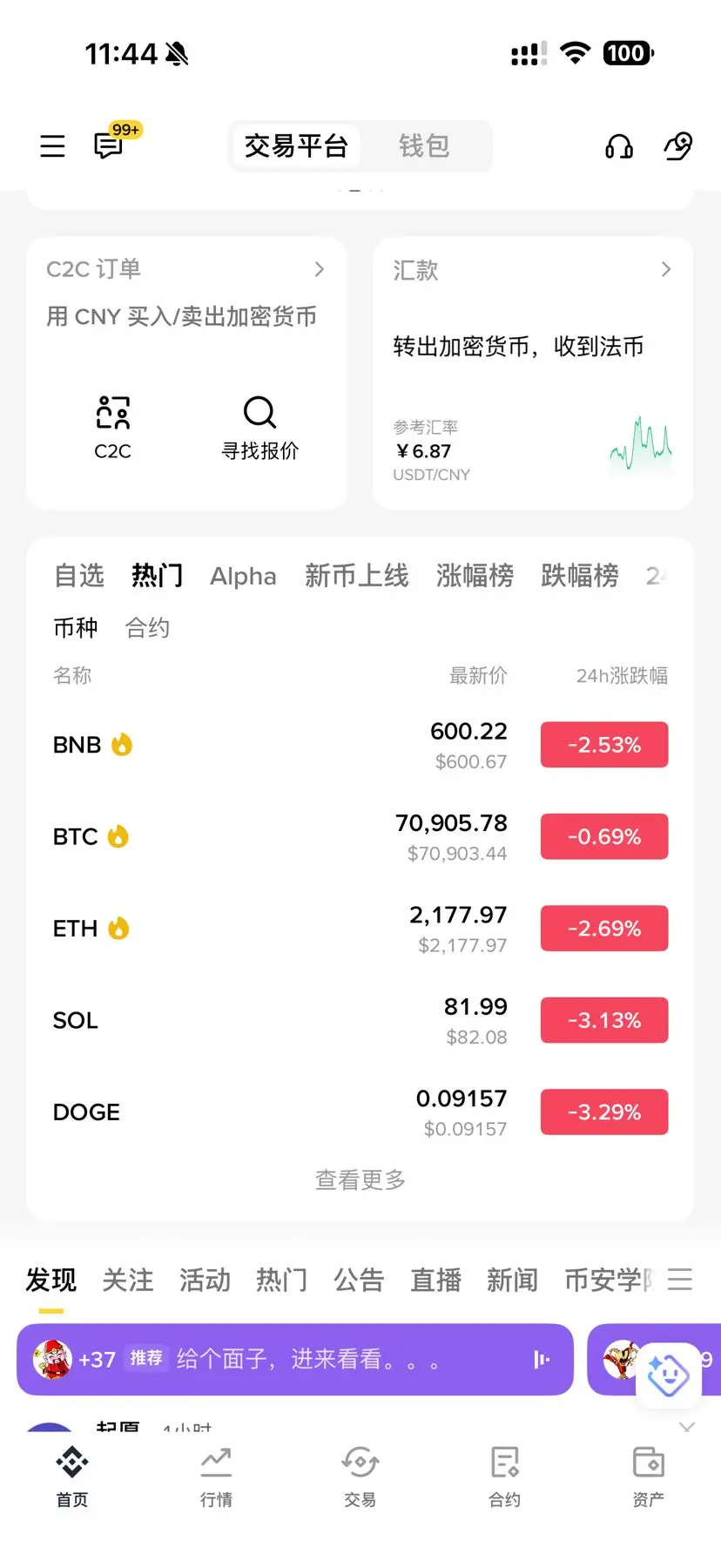Open 寻找报价 search
Screen dimensions: 721x1568
coord(259,427)
